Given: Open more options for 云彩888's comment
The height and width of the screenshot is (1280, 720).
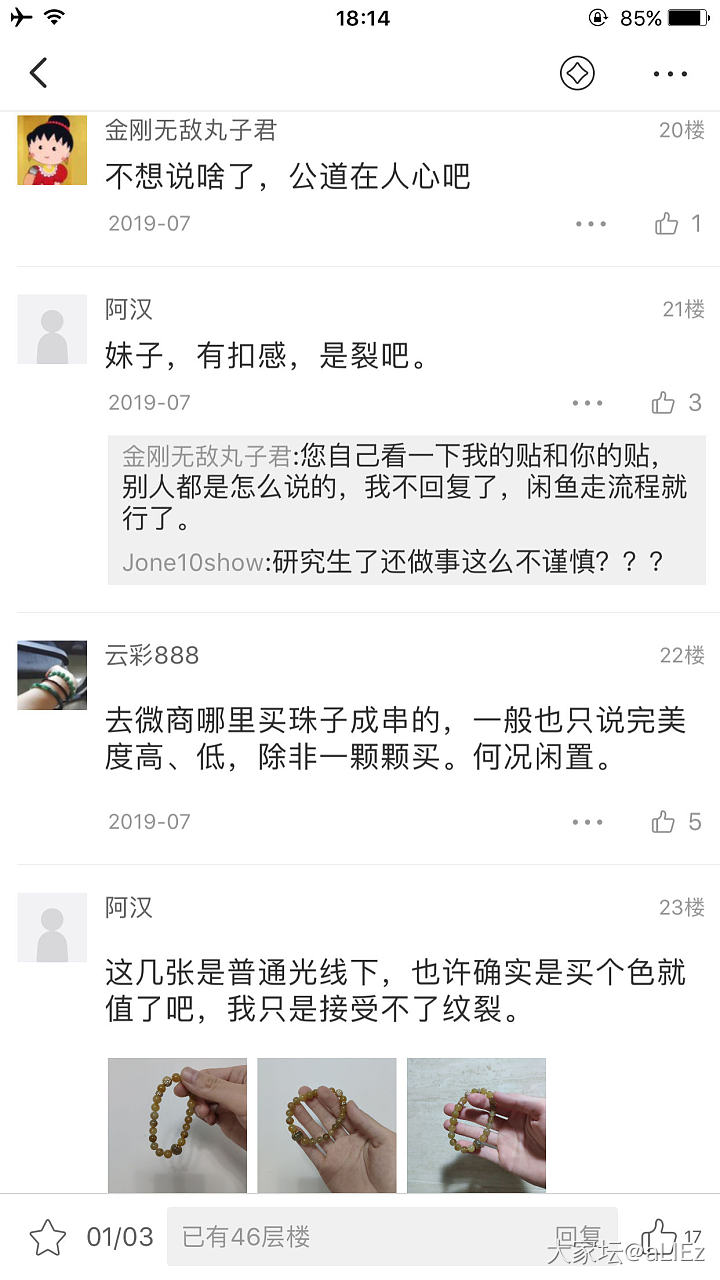Looking at the screenshot, I should pyautogui.click(x=588, y=822).
